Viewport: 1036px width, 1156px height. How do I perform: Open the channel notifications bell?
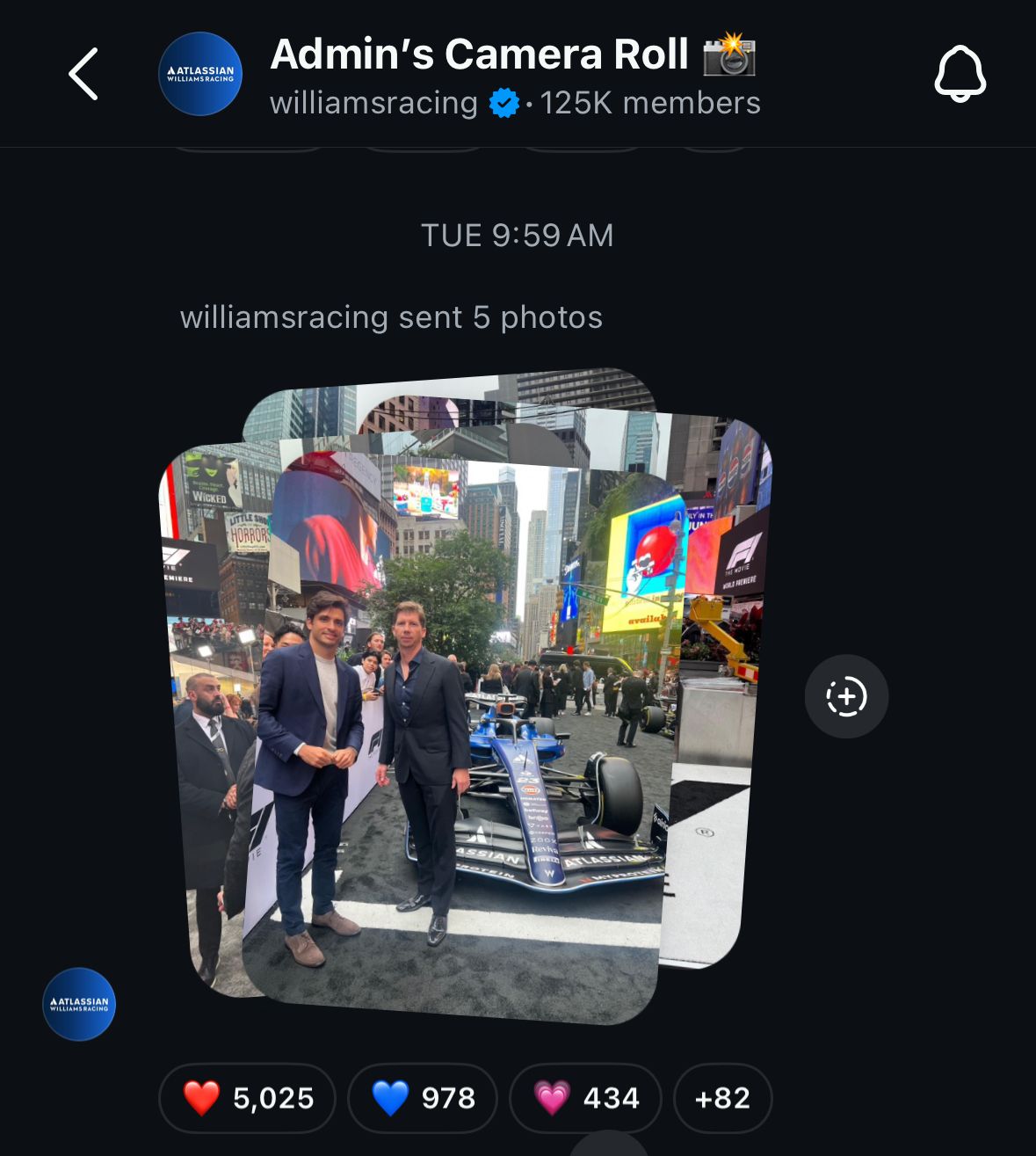(960, 74)
